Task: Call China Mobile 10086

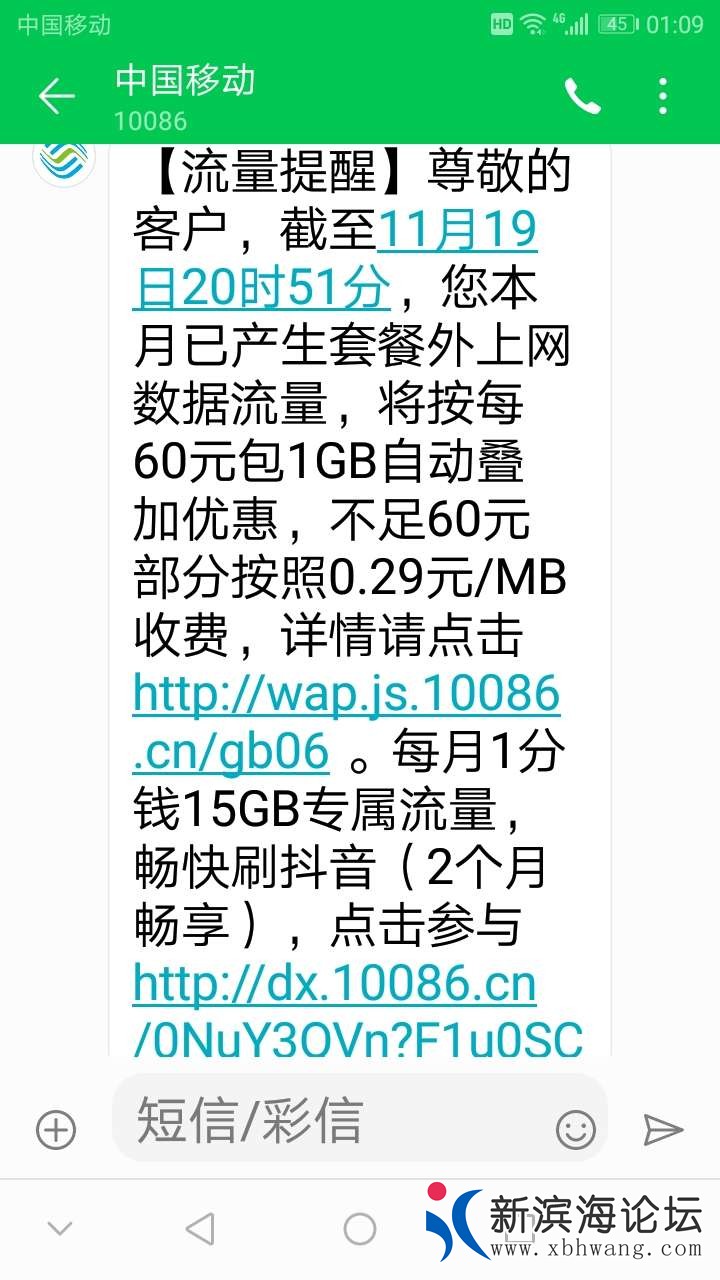Action: (582, 97)
